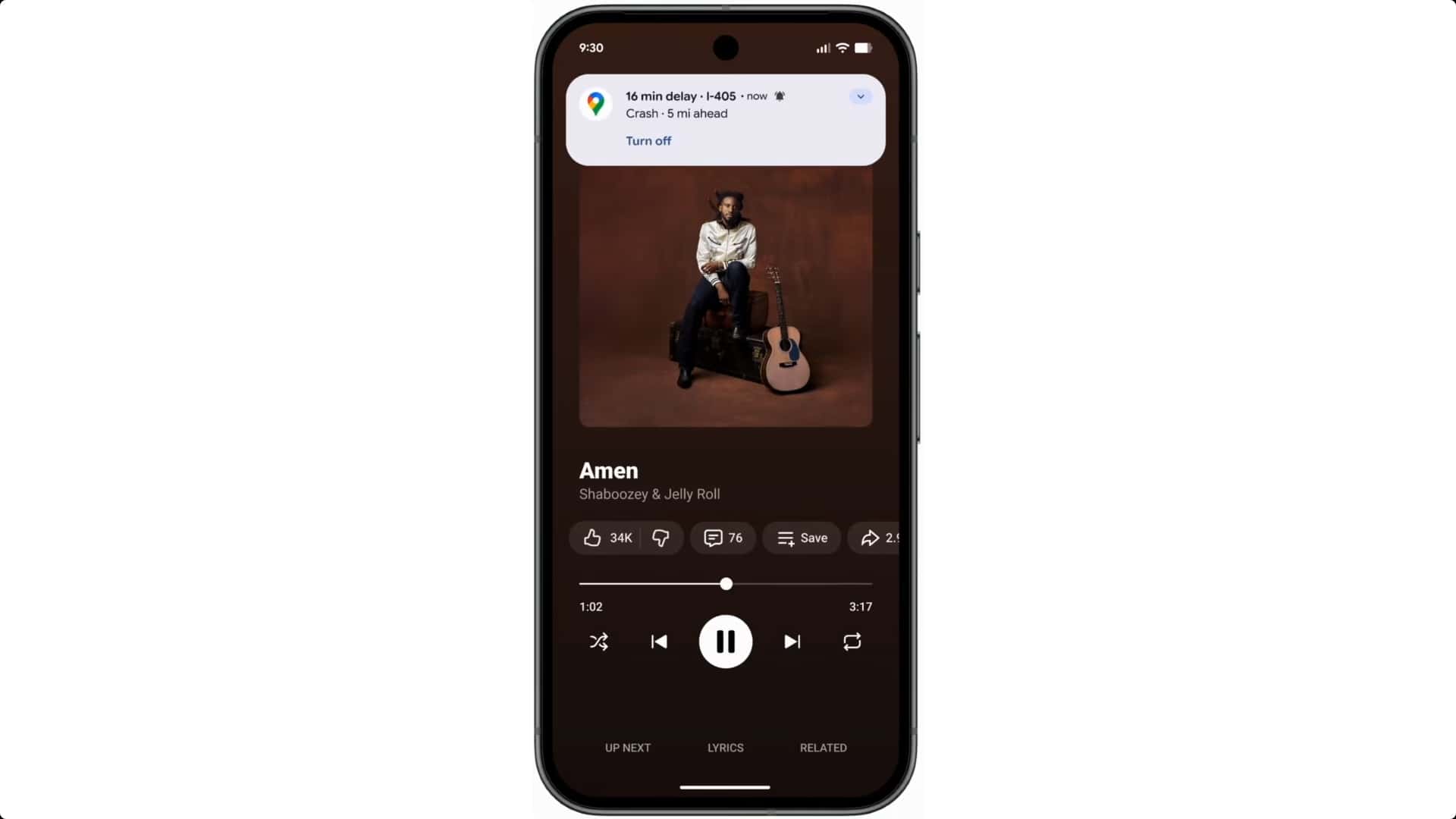The height and width of the screenshot is (819, 1456).
Task: Skip to the next track
Action: click(792, 642)
